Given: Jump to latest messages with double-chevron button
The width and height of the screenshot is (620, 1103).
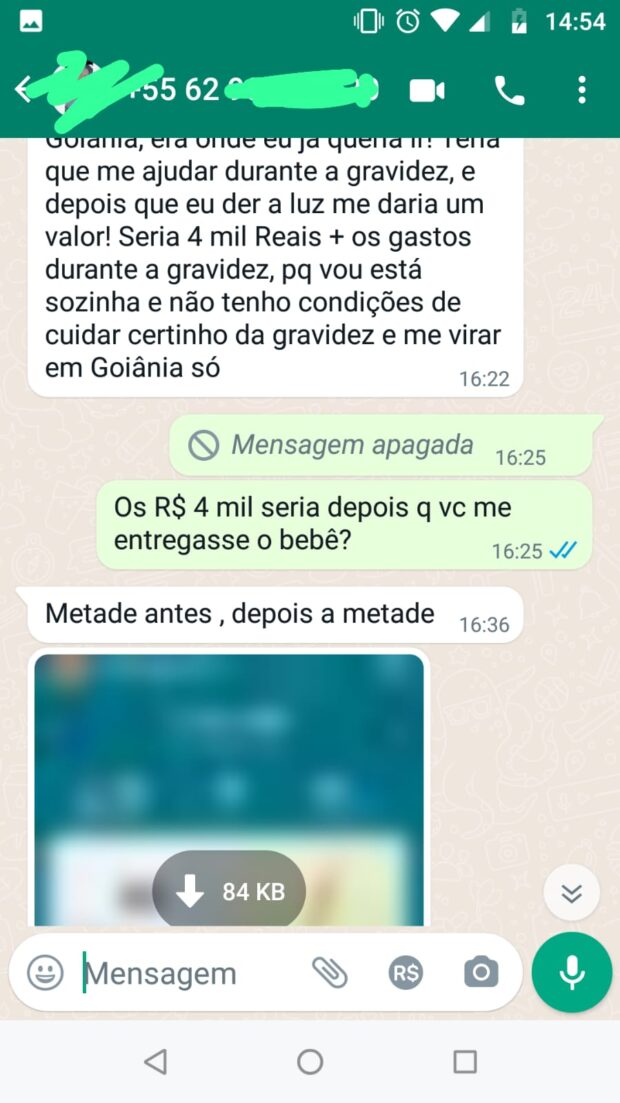Looking at the screenshot, I should pos(572,893).
